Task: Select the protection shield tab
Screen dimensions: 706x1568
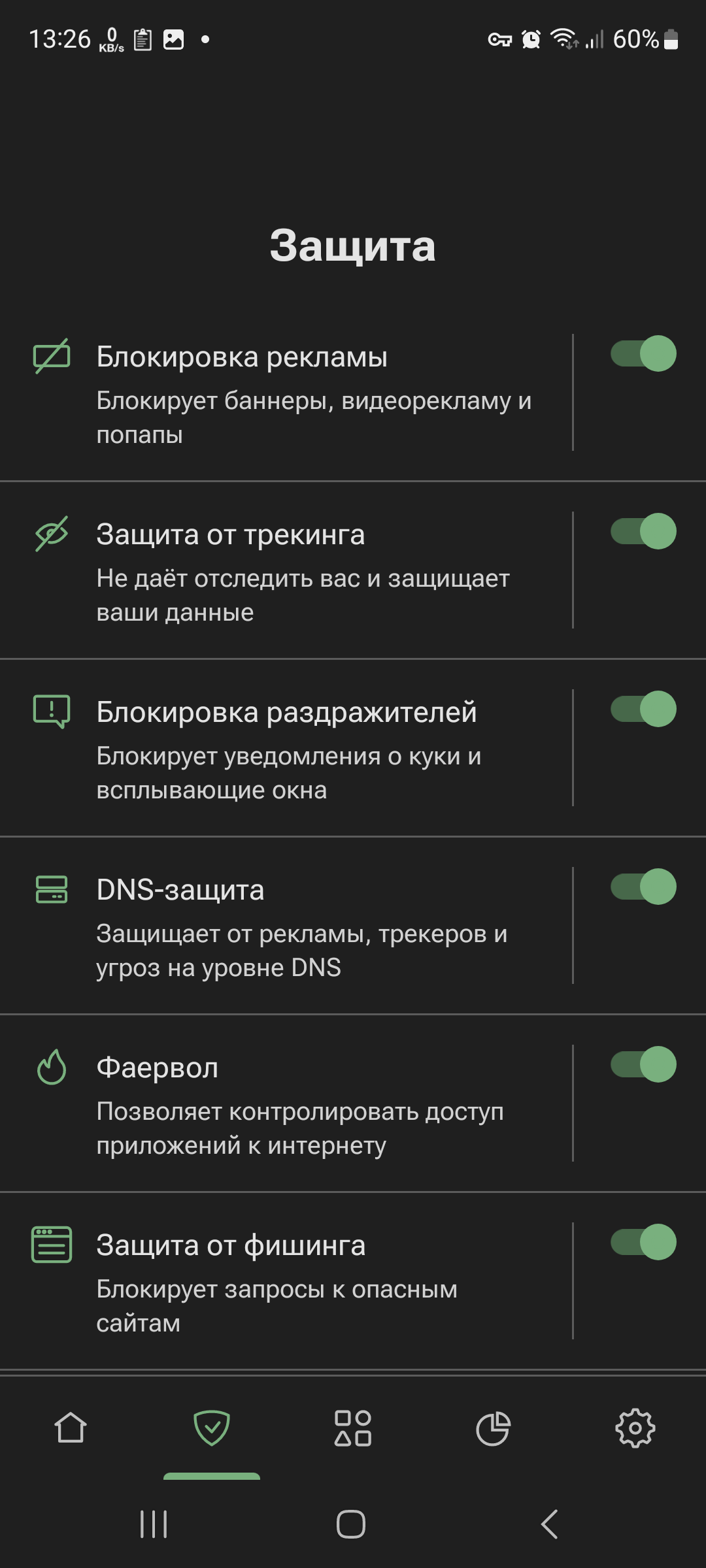Action: coord(212,1428)
